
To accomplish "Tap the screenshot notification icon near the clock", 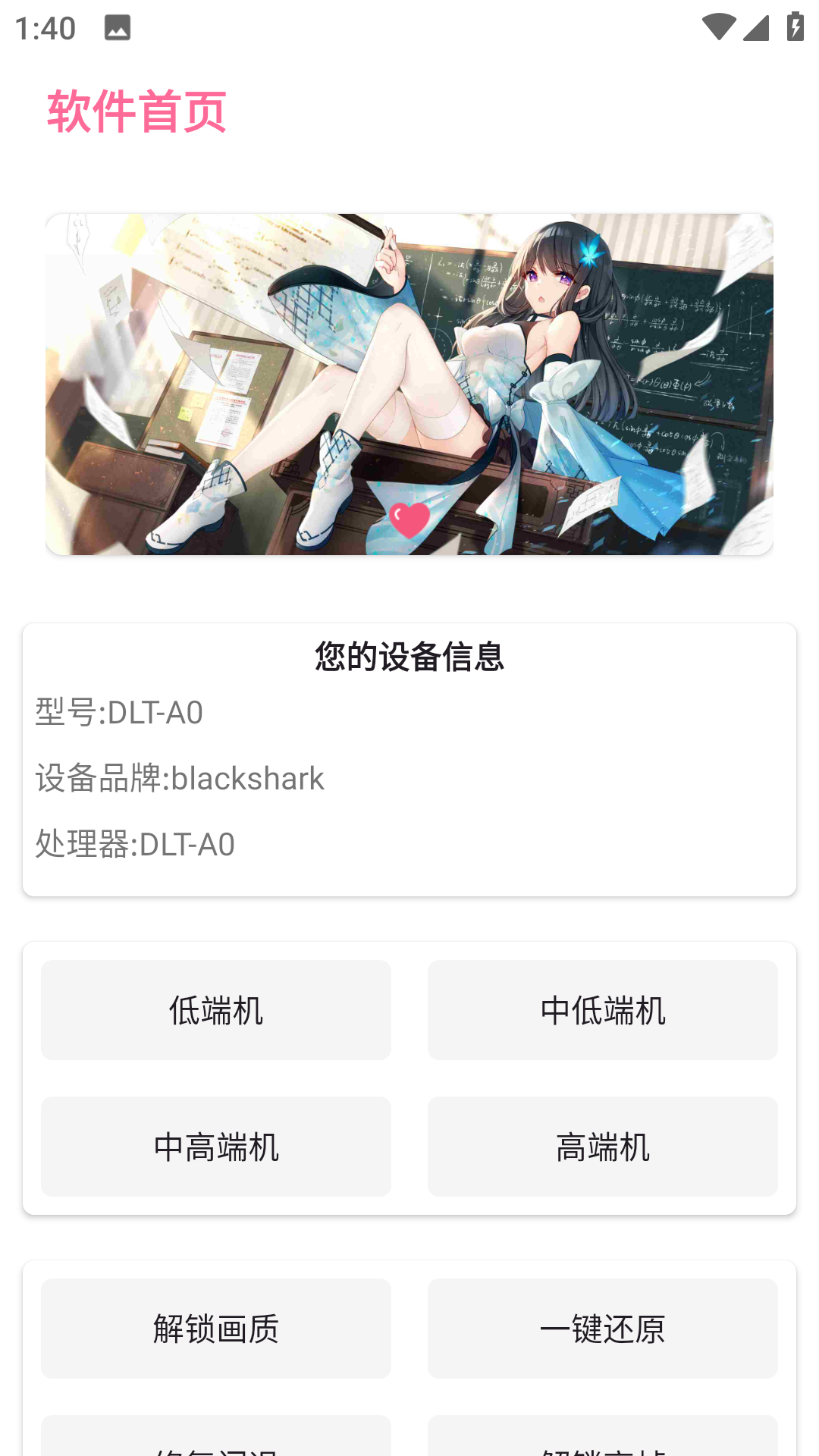I will [x=118, y=29].
